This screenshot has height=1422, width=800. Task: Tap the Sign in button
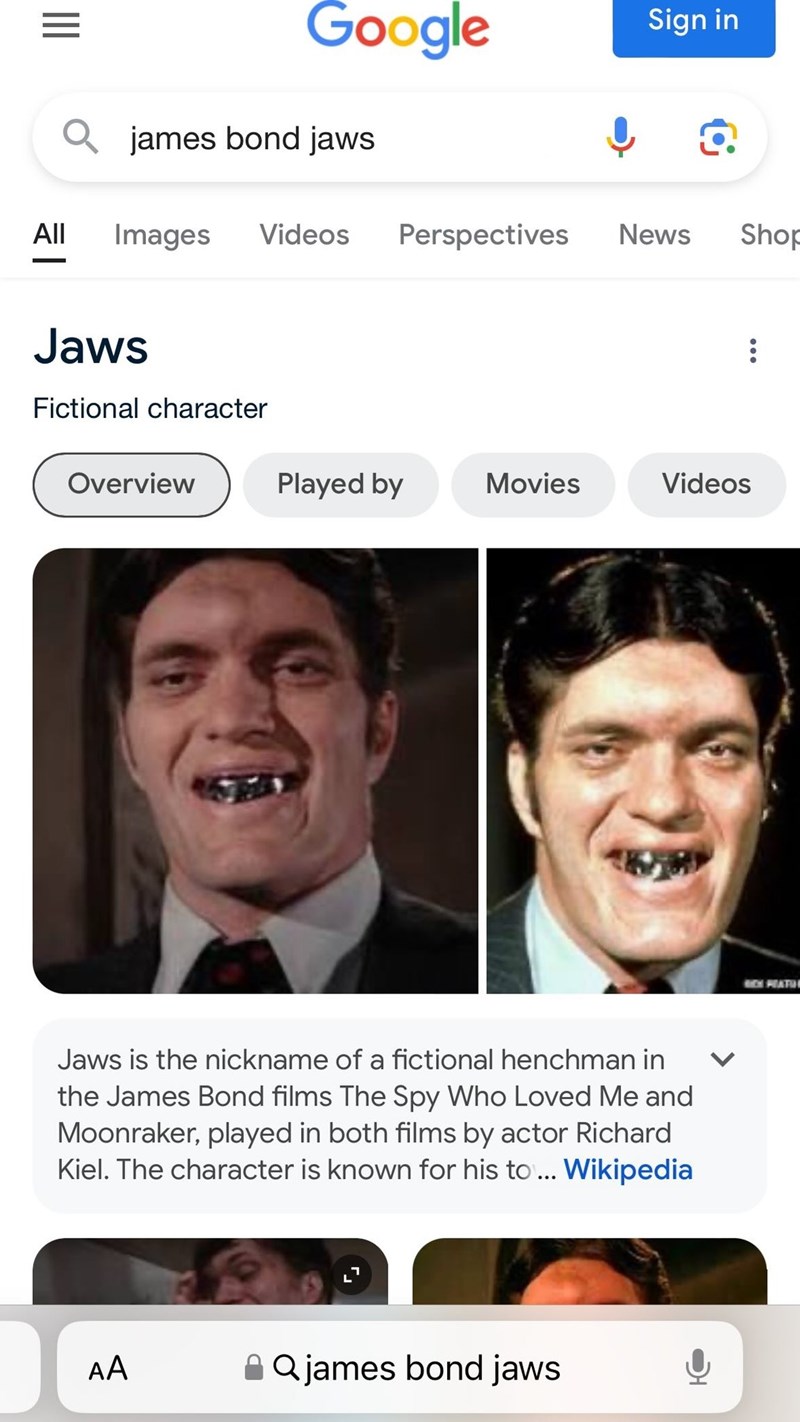pyautogui.click(x=693, y=24)
